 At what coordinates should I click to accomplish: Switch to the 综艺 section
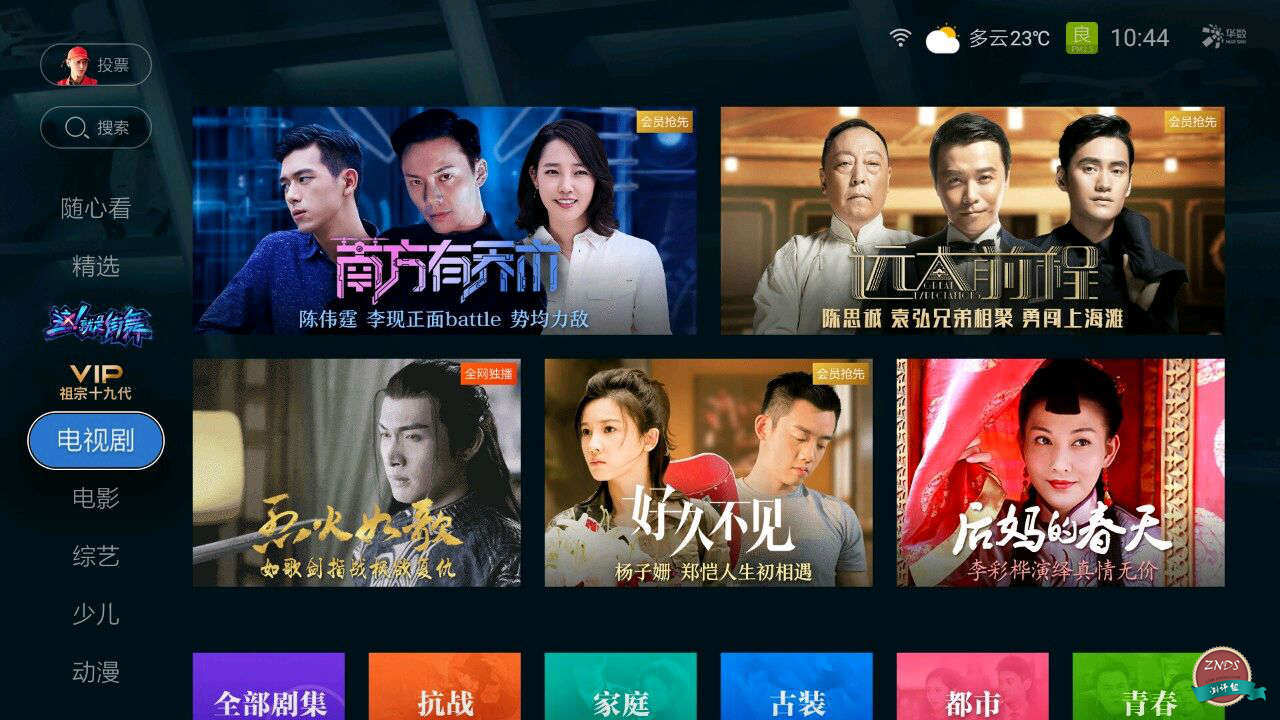(x=96, y=556)
